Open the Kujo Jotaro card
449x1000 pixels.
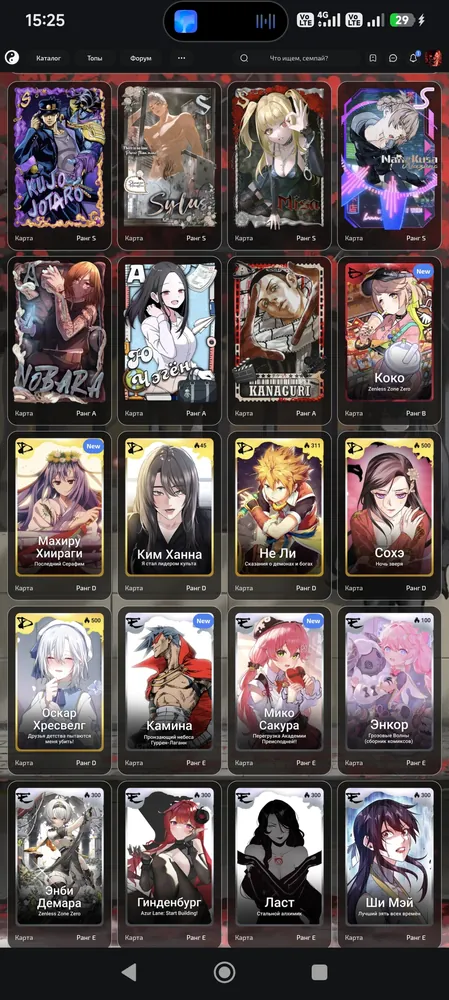tap(59, 166)
